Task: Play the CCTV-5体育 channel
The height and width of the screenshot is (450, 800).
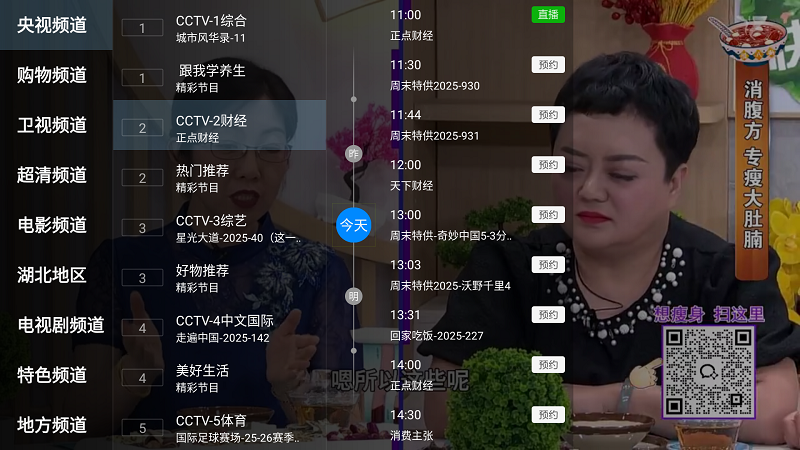Action: tap(220, 428)
